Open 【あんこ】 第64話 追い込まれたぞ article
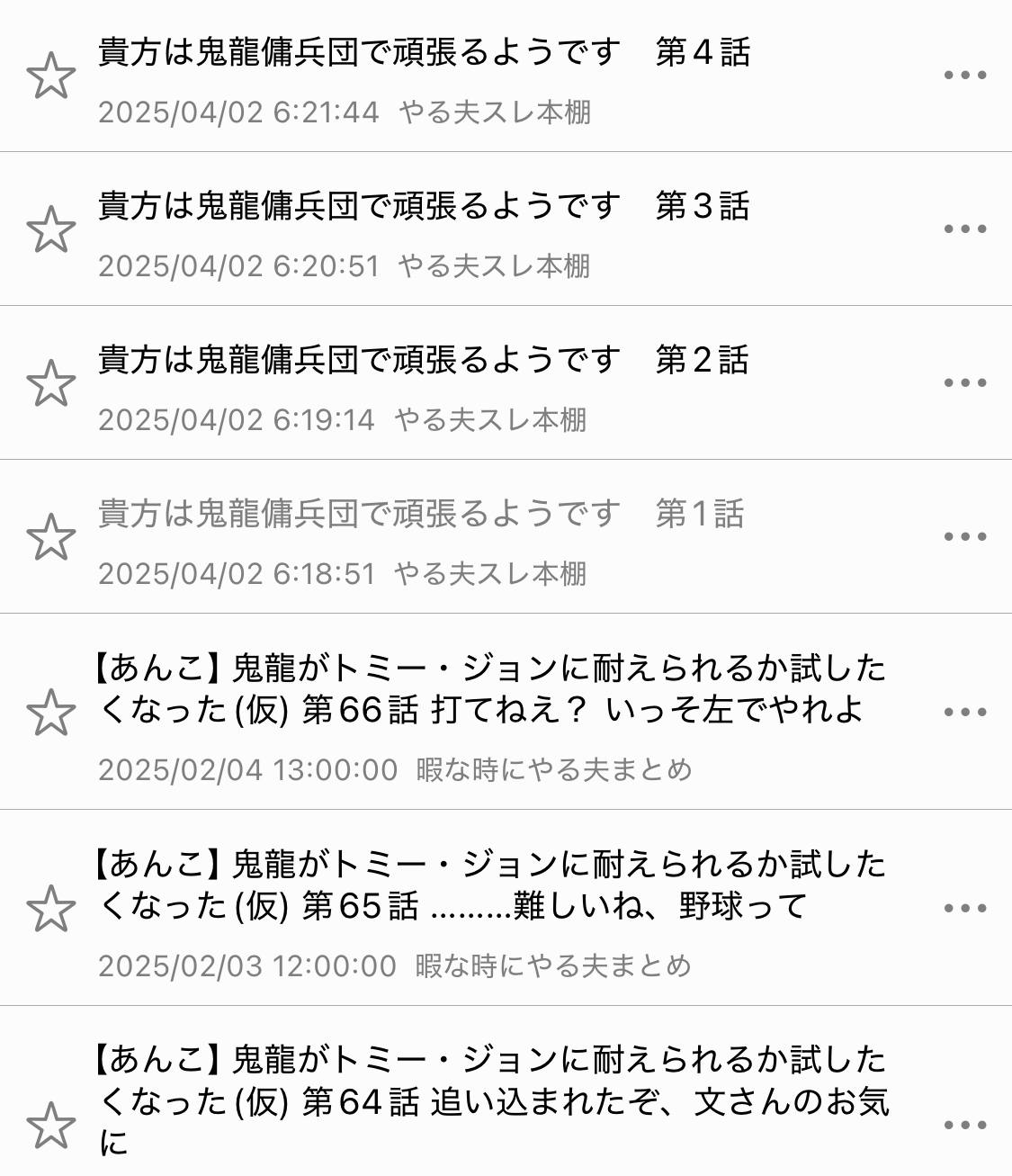The width and height of the screenshot is (1012, 1176). coord(490,1082)
